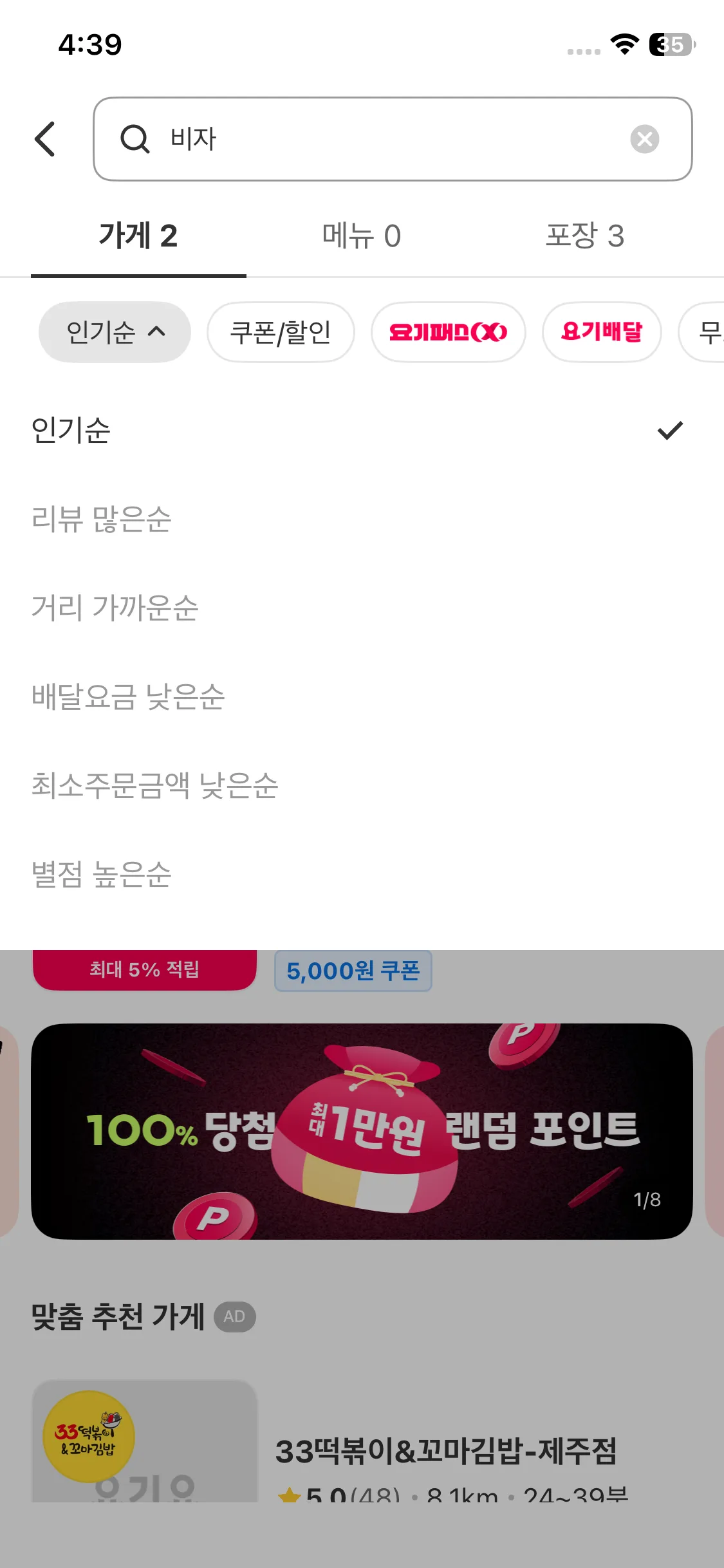Select the 요기패스X filter chip

click(x=448, y=332)
